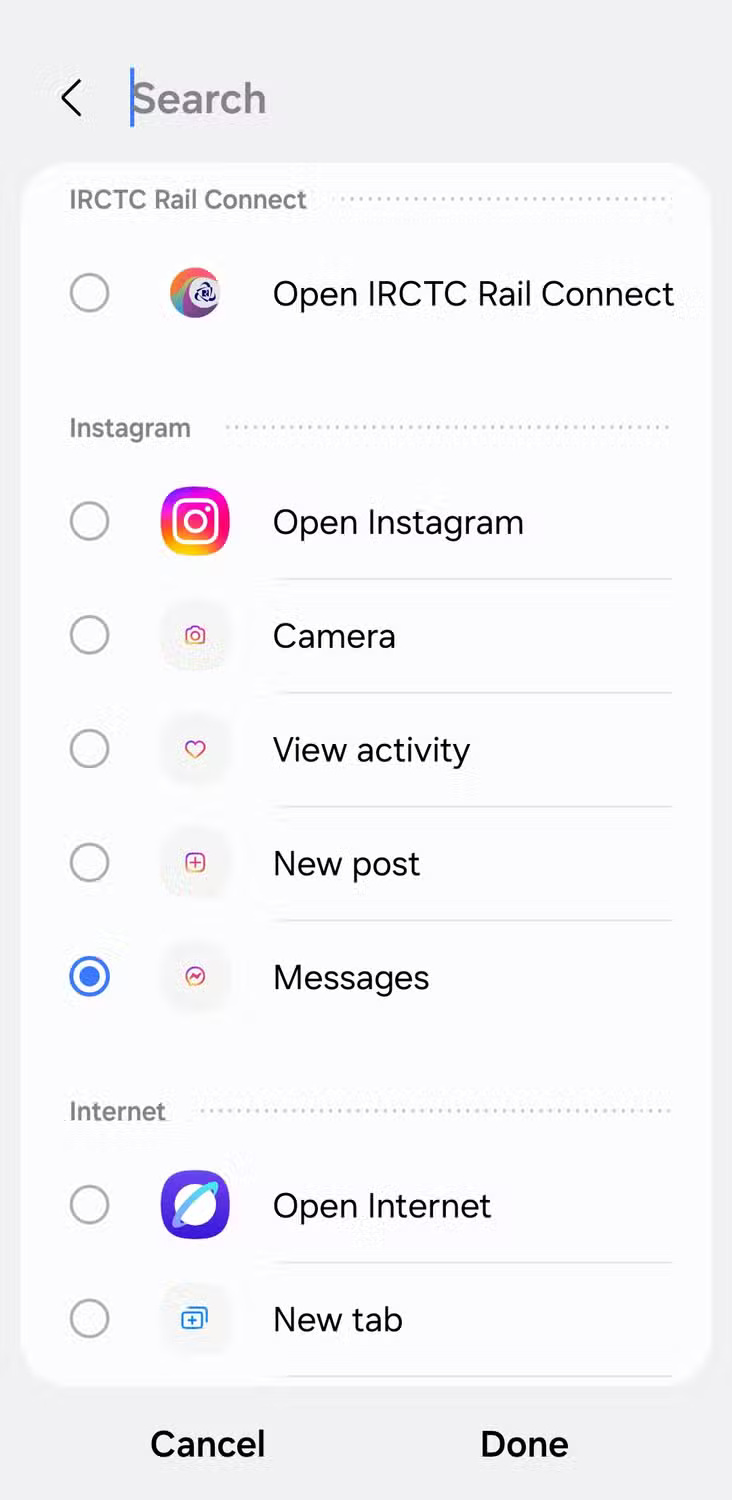
Task: Select the View activity radio button
Action: (89, 749)
